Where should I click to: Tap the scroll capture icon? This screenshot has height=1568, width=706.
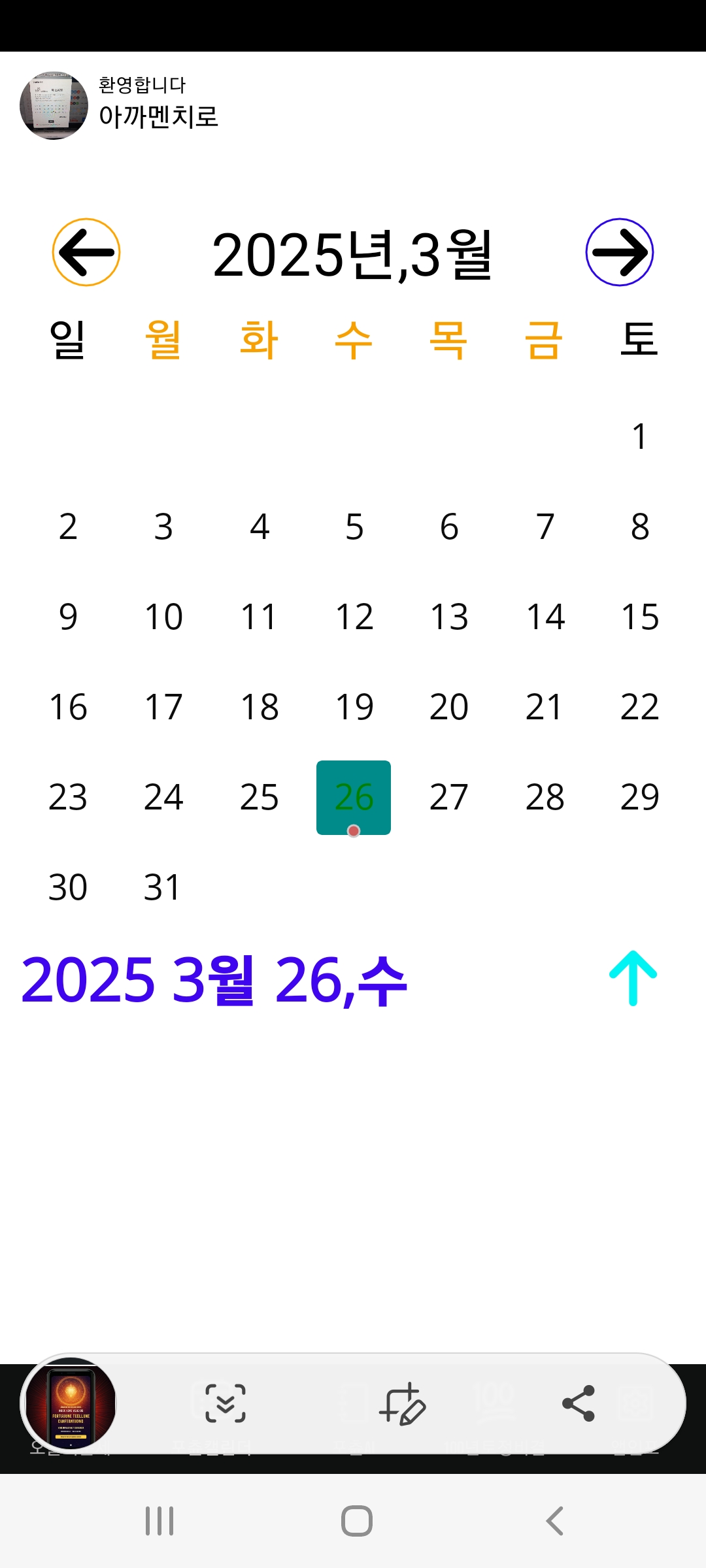(x=226, y=1403)
